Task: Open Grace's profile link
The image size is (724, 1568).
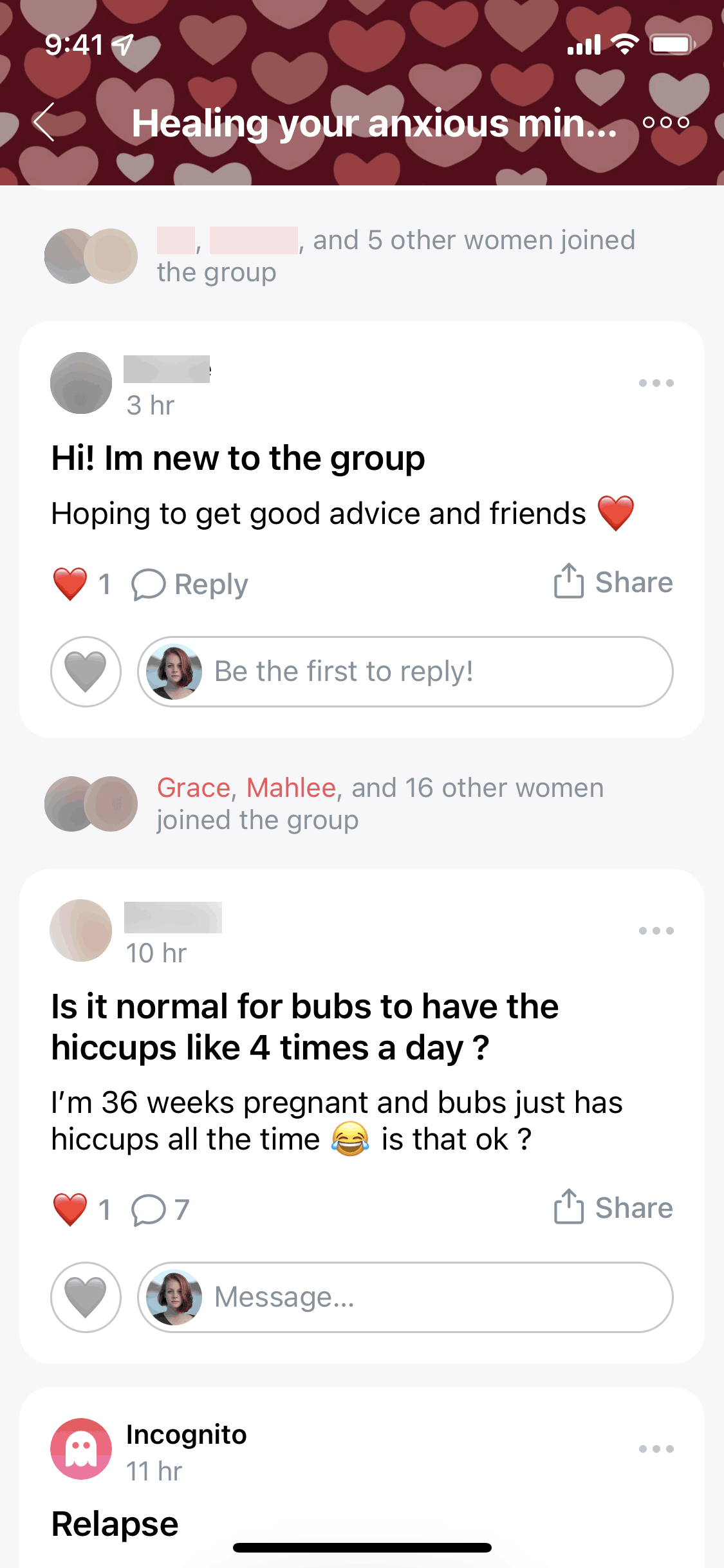Action: pyautogui.click(x=194, y=788)
